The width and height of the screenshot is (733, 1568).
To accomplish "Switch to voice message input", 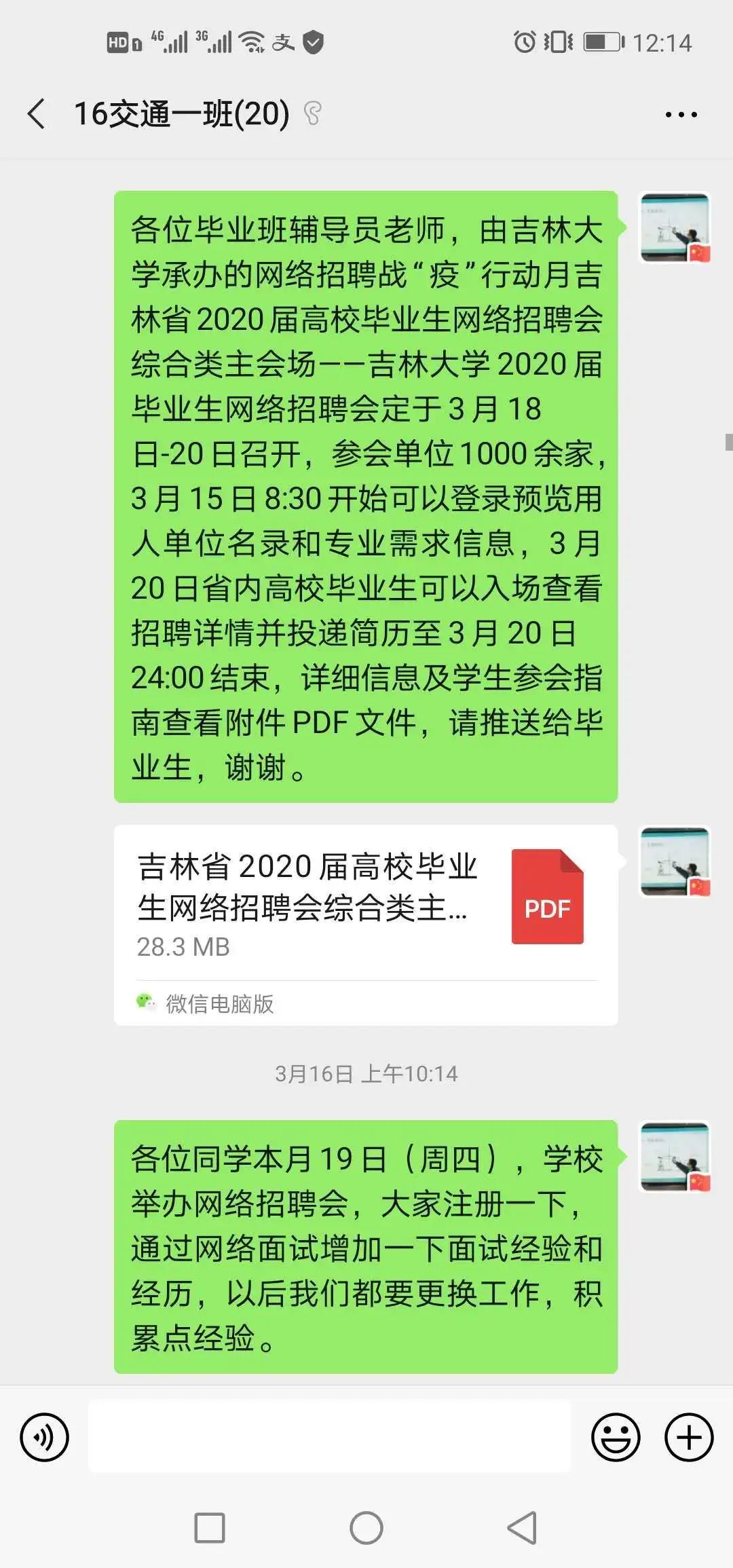I will (44, 1437).
